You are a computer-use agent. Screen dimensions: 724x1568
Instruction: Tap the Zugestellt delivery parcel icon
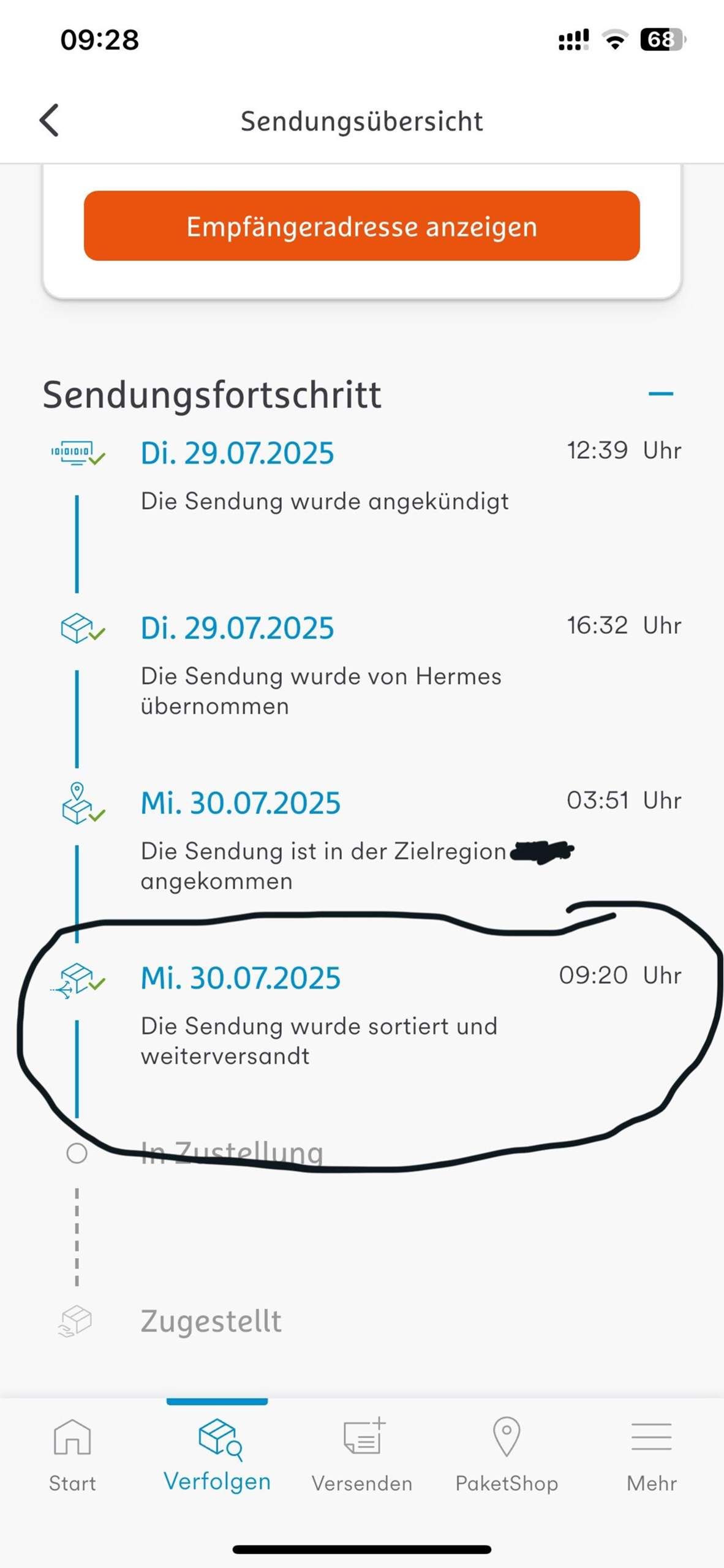click(75, 1320)
